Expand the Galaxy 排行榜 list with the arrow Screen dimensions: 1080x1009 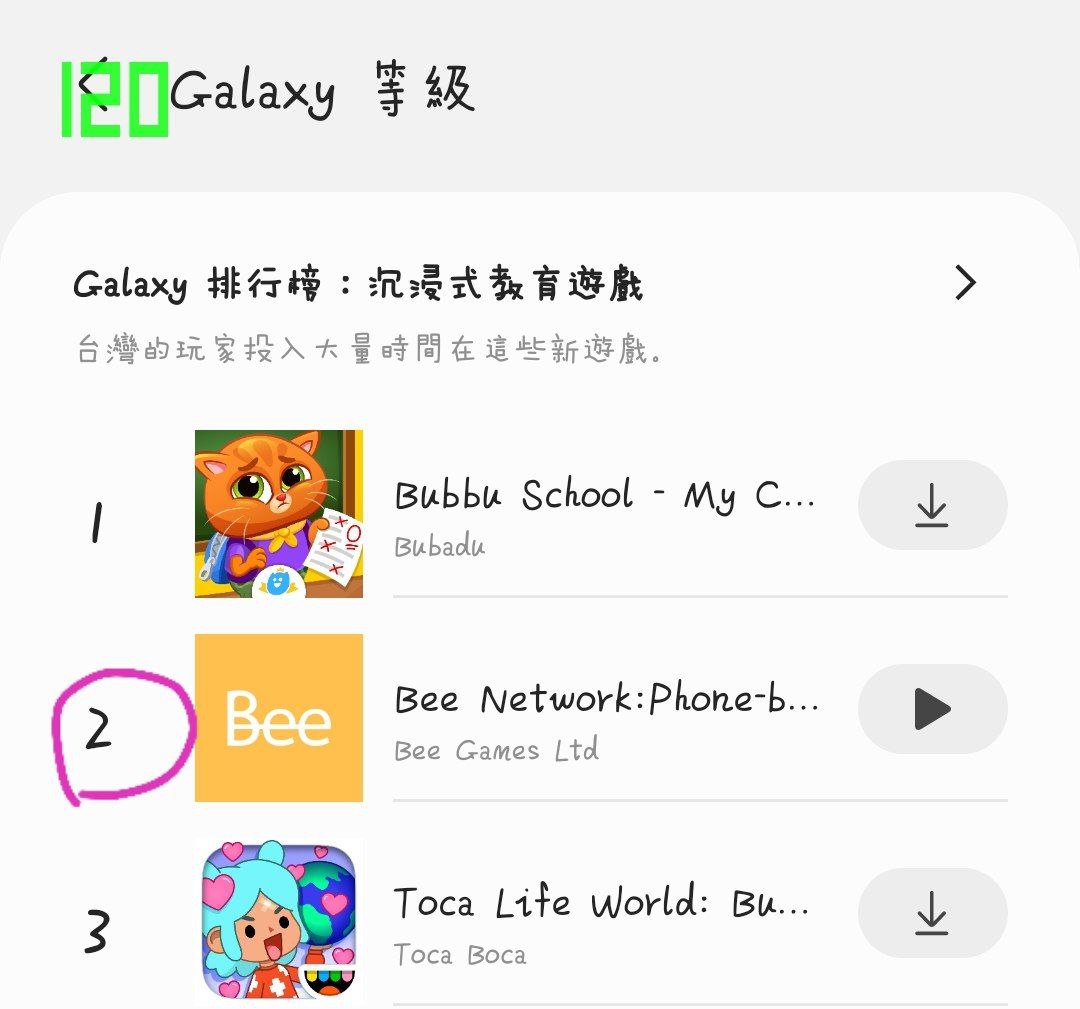point(964,284)
